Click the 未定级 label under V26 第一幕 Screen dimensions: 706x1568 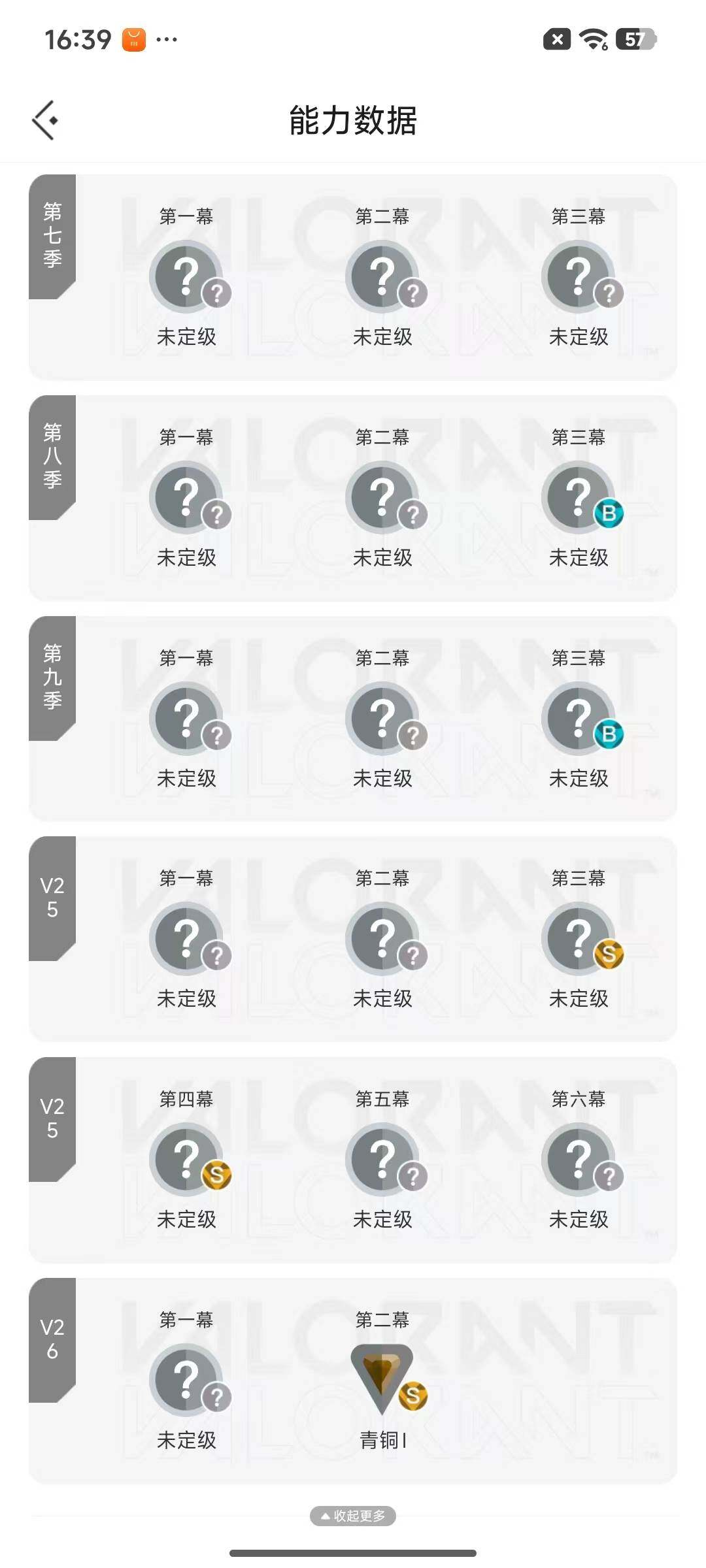(x=188, y=1441)
